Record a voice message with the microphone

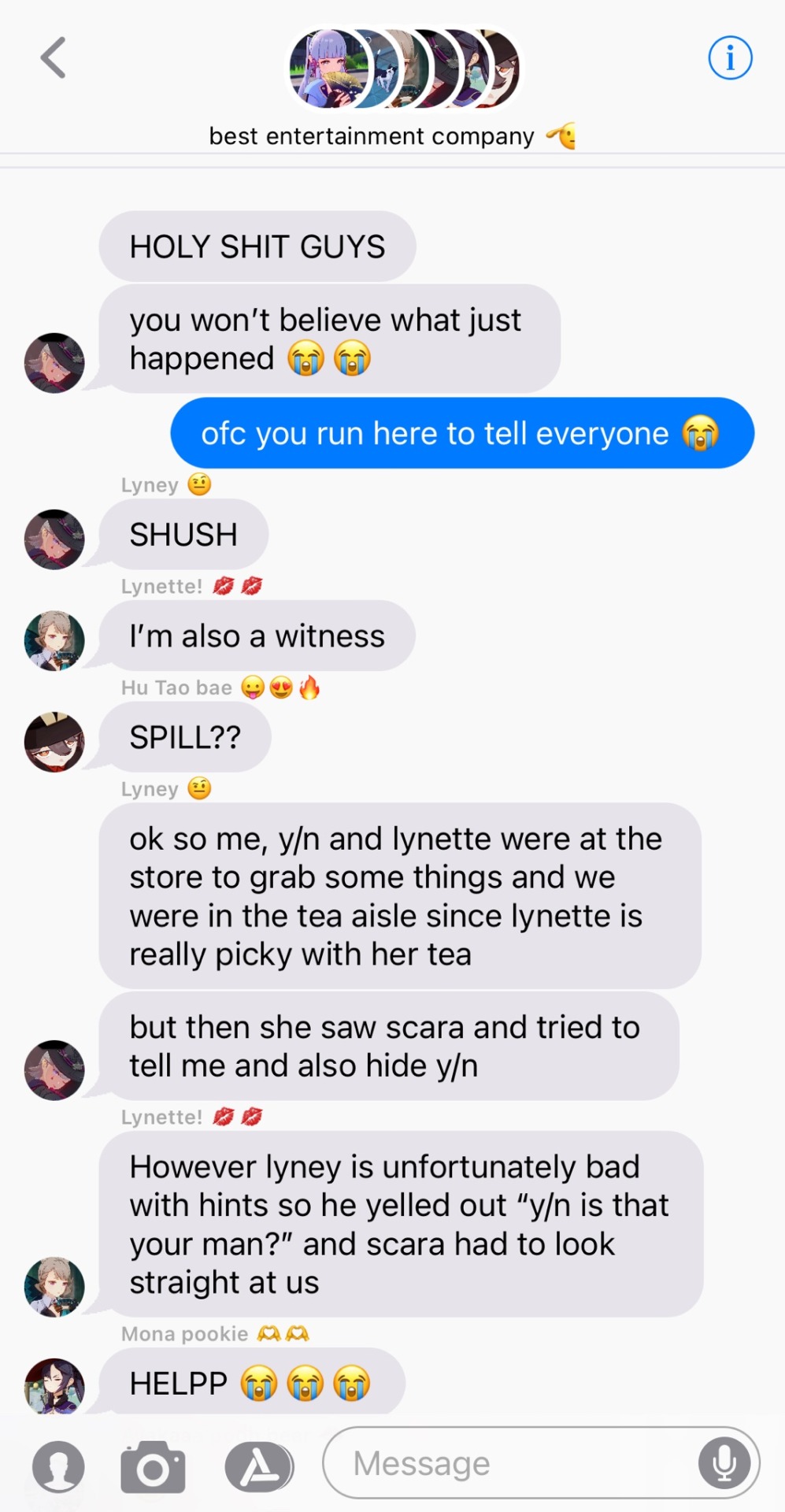click(724, 1463)
